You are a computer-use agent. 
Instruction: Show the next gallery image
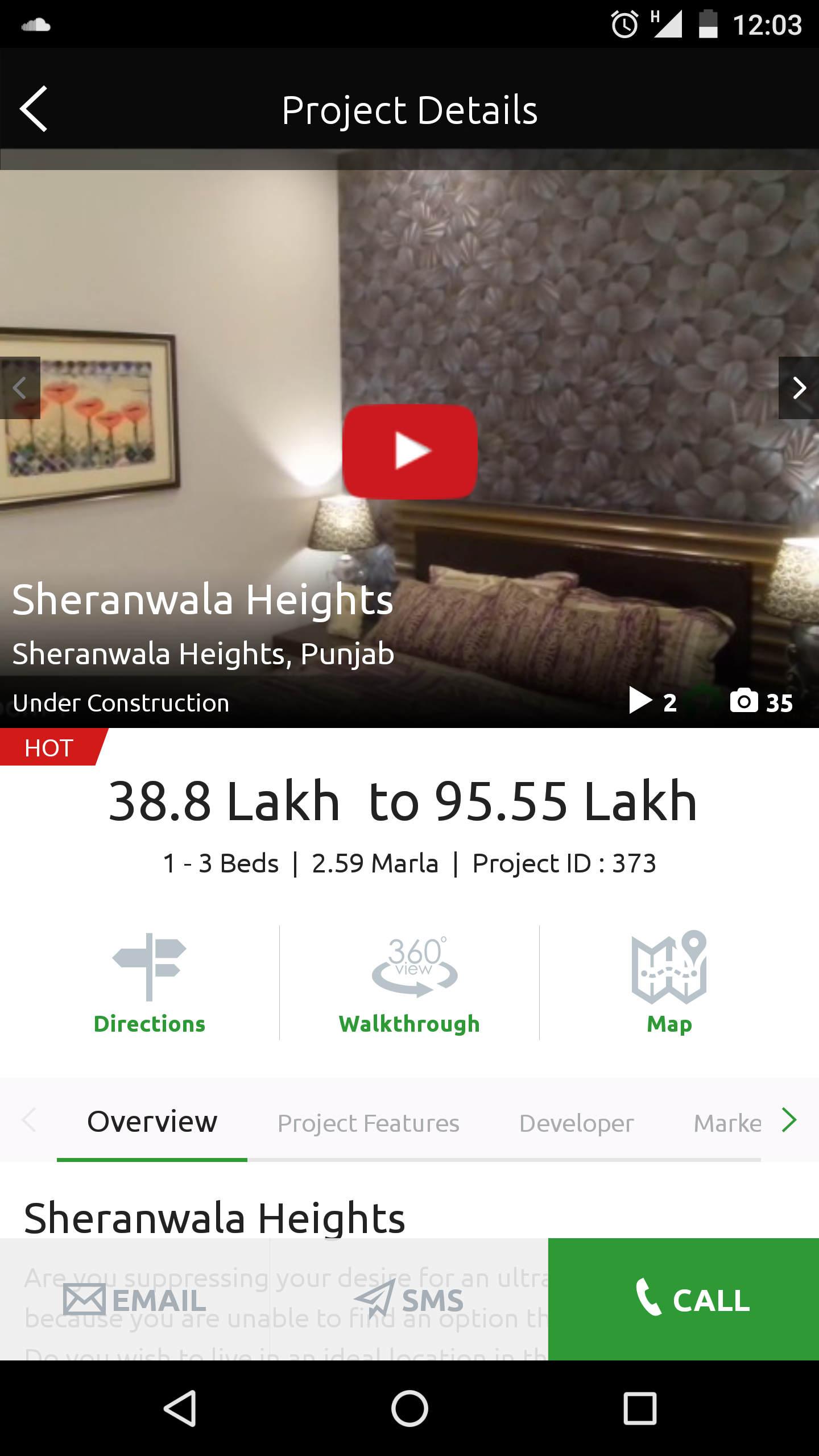[x=799, y=388]
